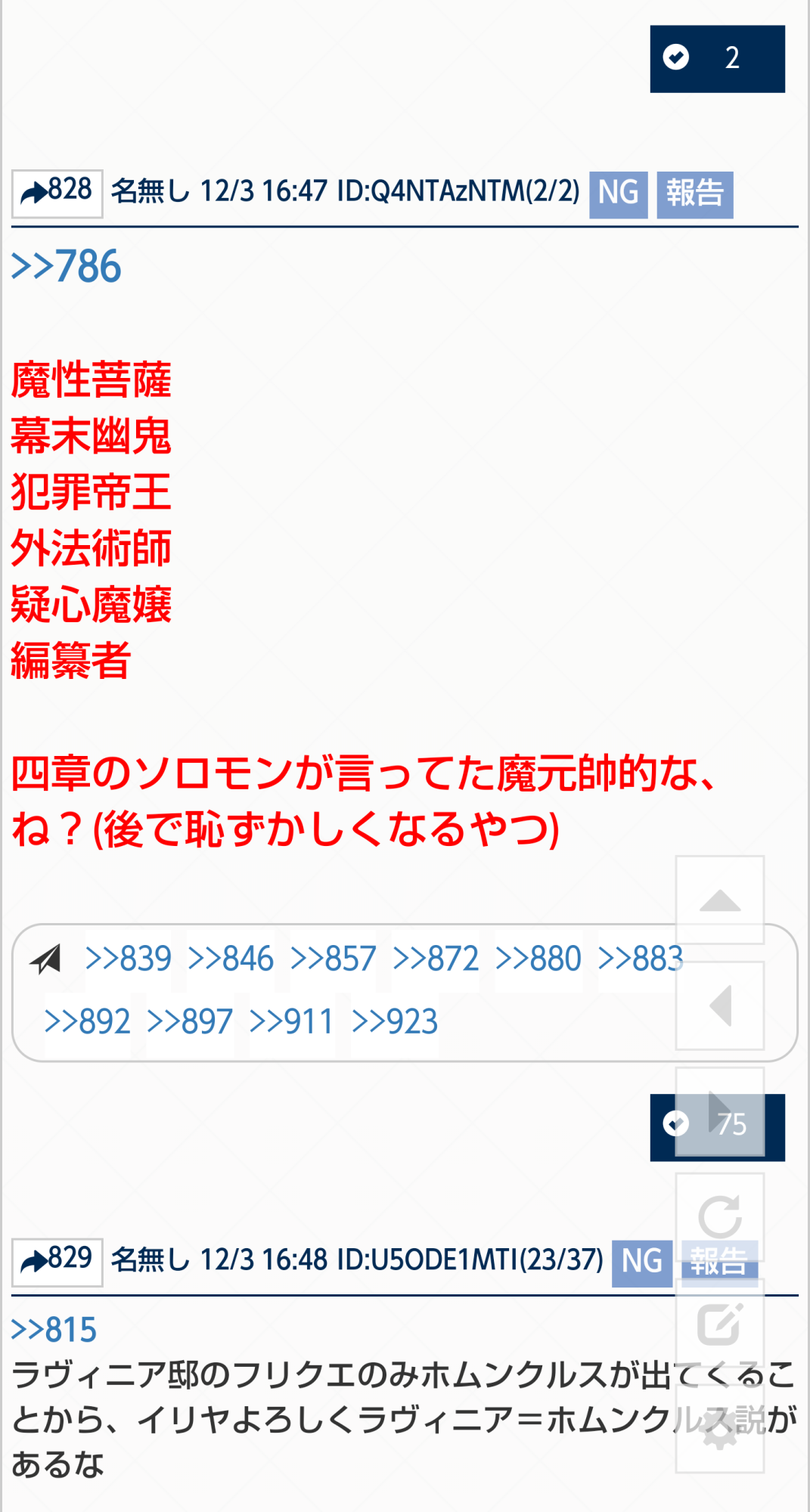
Task: Report post 828
Action: coord(694,194)
